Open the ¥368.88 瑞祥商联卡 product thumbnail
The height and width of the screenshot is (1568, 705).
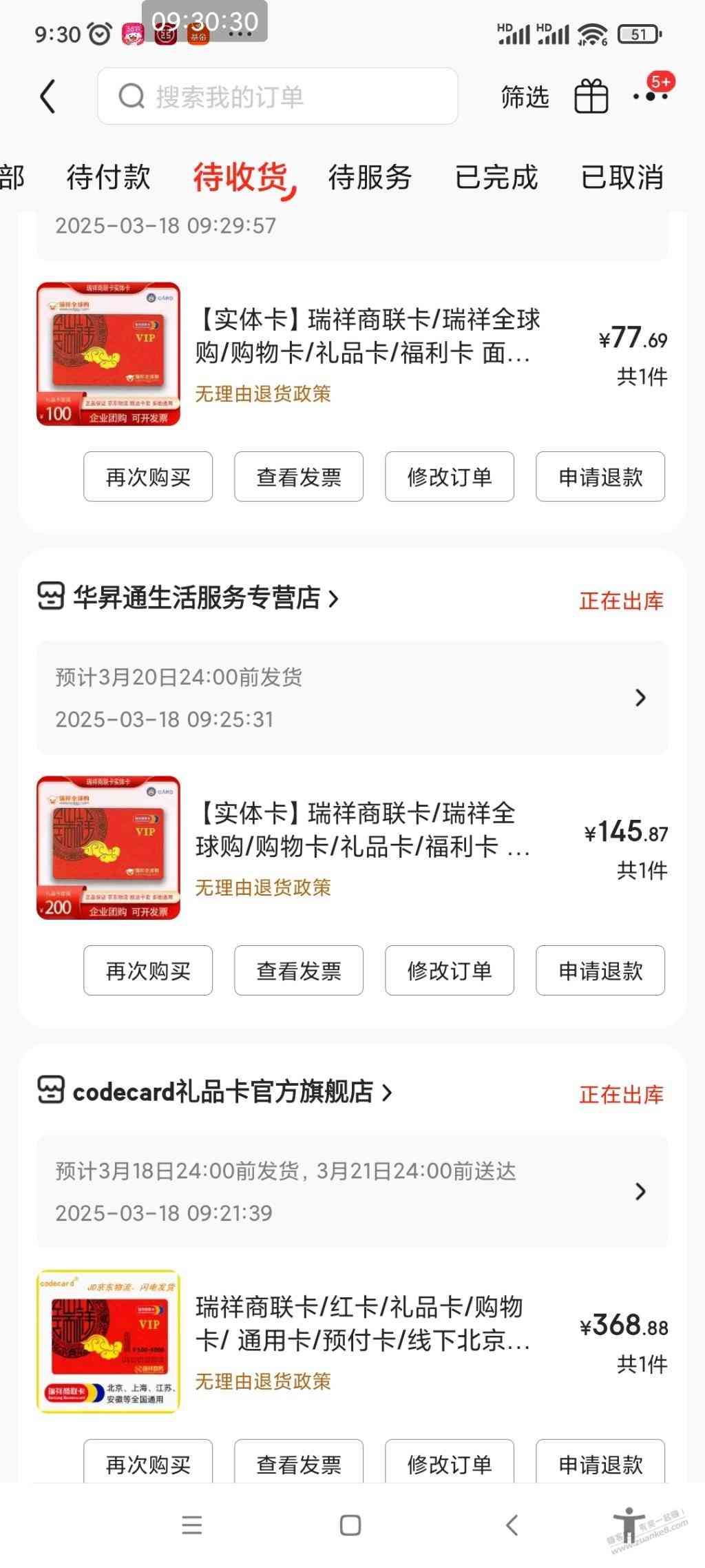pyautogui.click(x=108, y=1341)
